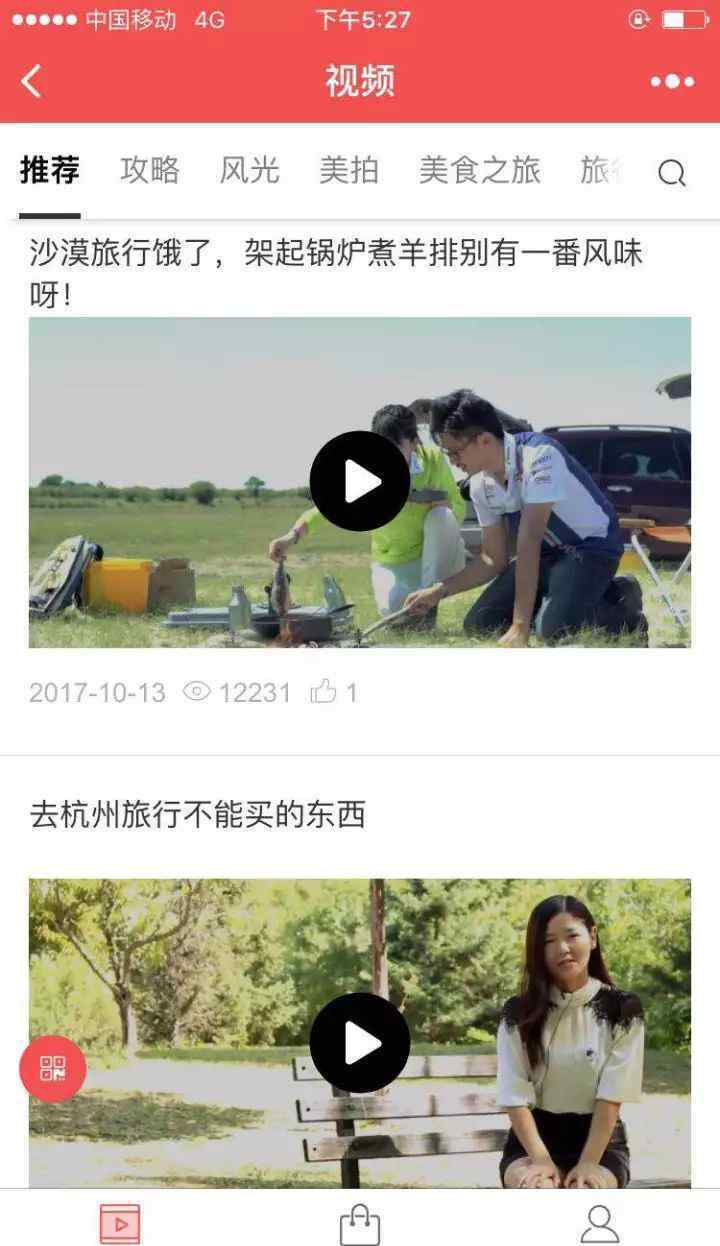
Task: Select the 美食之旅 tab
Action: tap(480, 170)
